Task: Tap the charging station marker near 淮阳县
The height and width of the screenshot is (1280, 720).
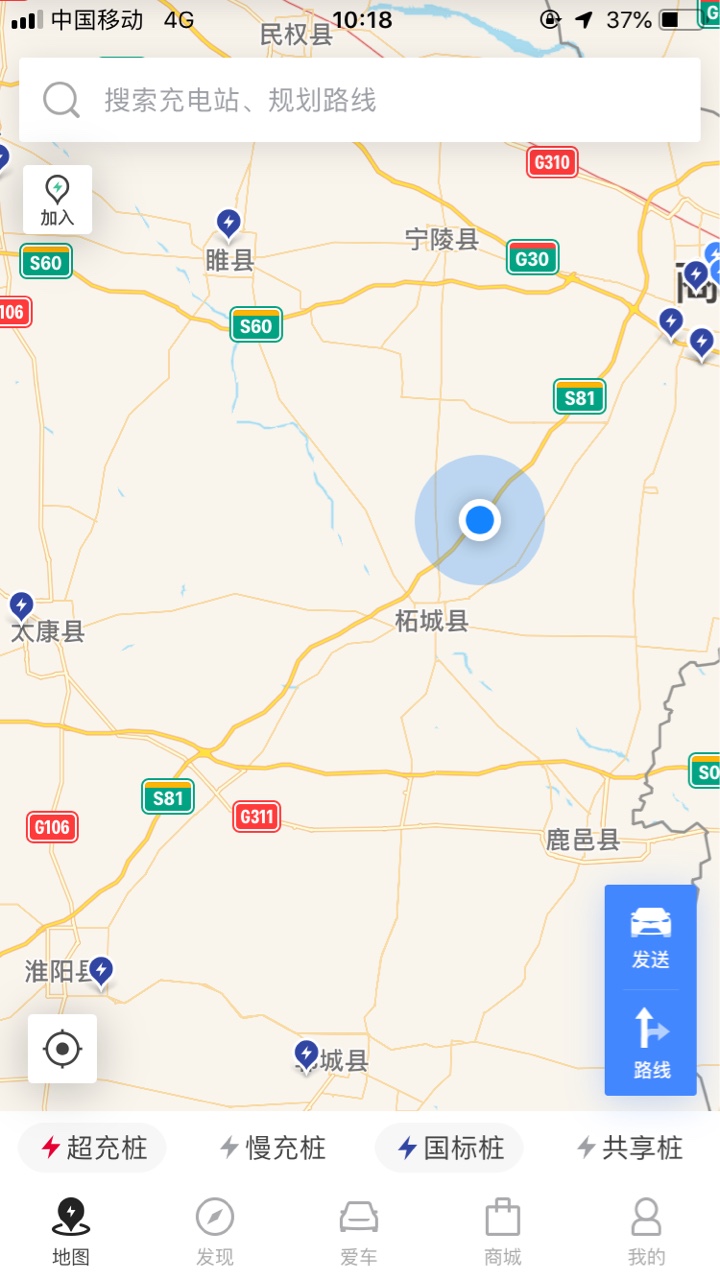Action: [100, 968]
